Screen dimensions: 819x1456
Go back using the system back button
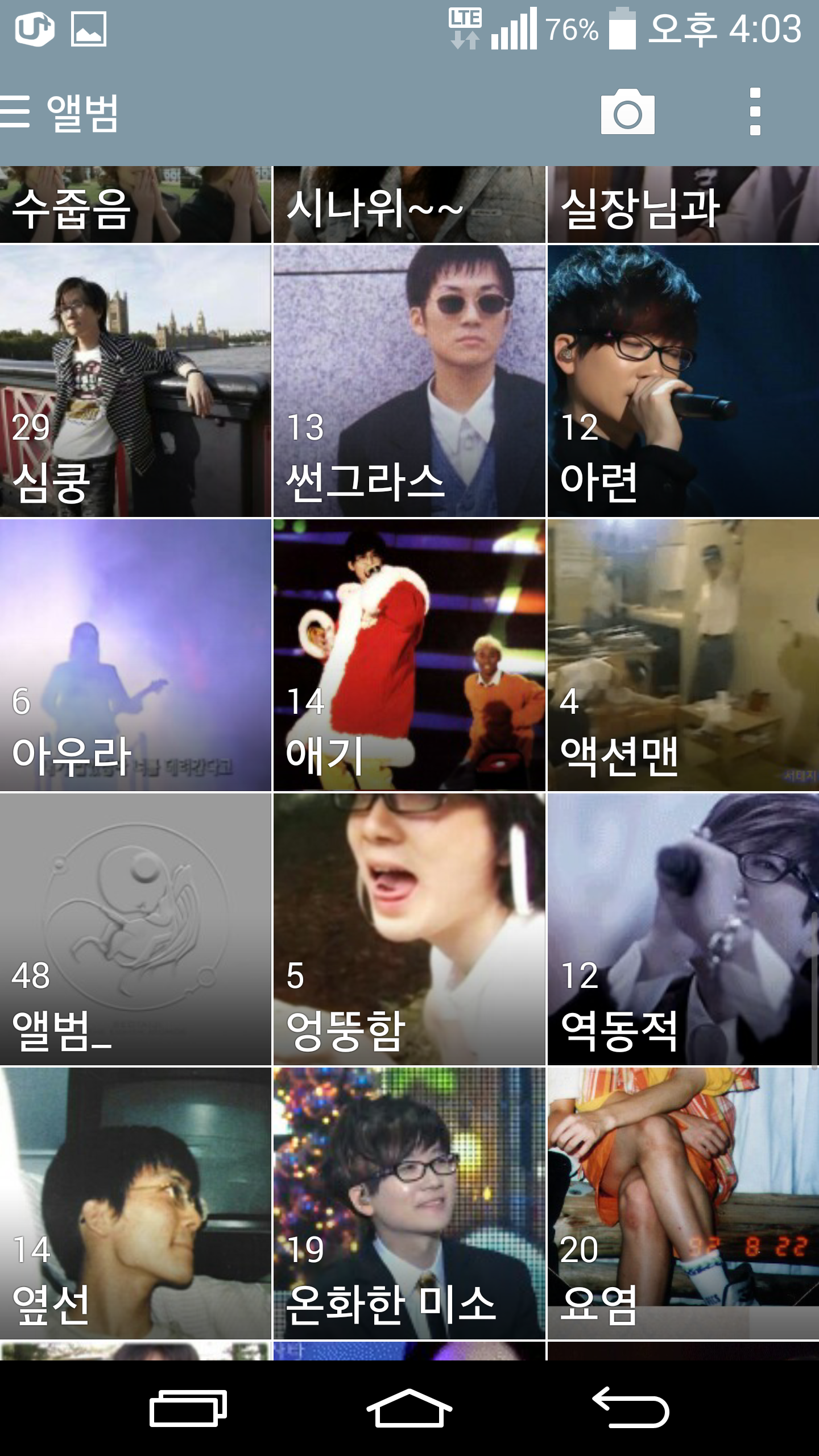tap(630, 1408)
